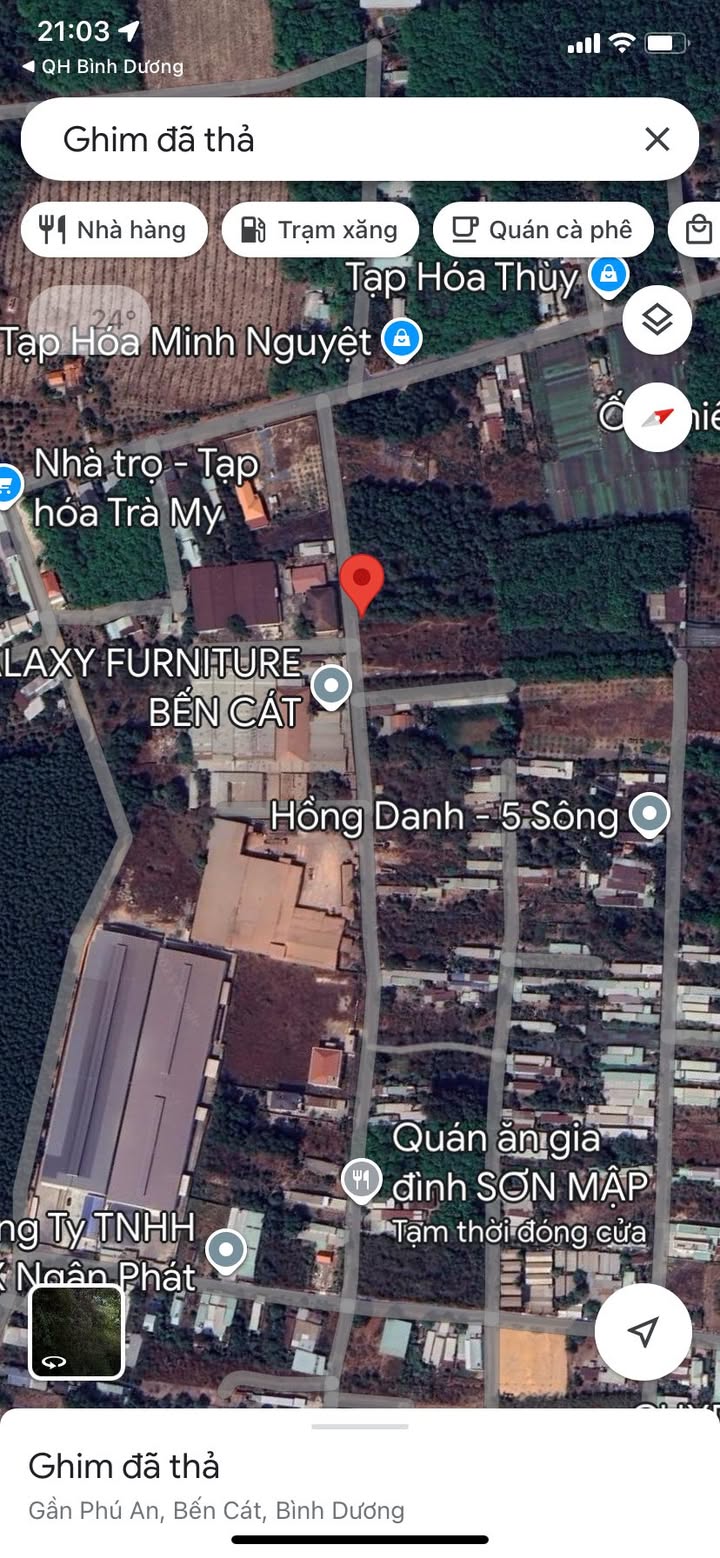Select the Tạp Hóa Thủy marker
Viewport: 720px width, 1558px height.
608,273
